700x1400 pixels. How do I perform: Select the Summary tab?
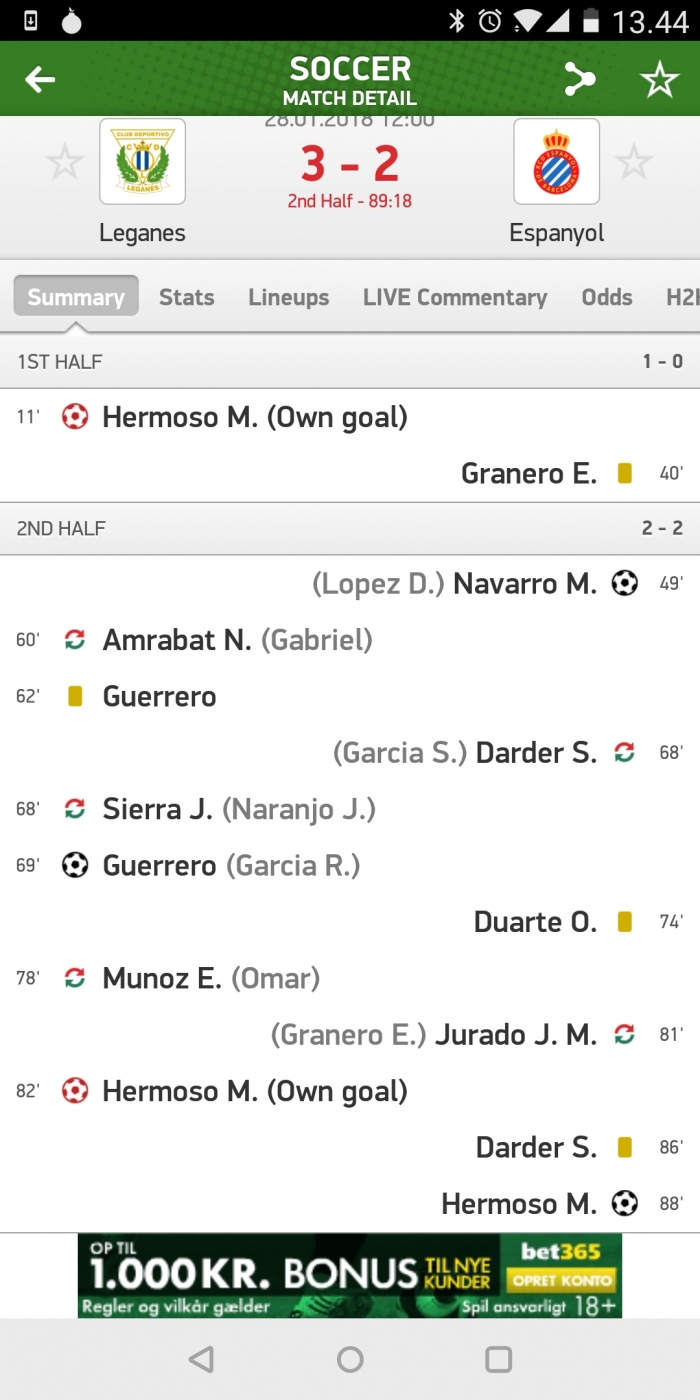[76, 297]
